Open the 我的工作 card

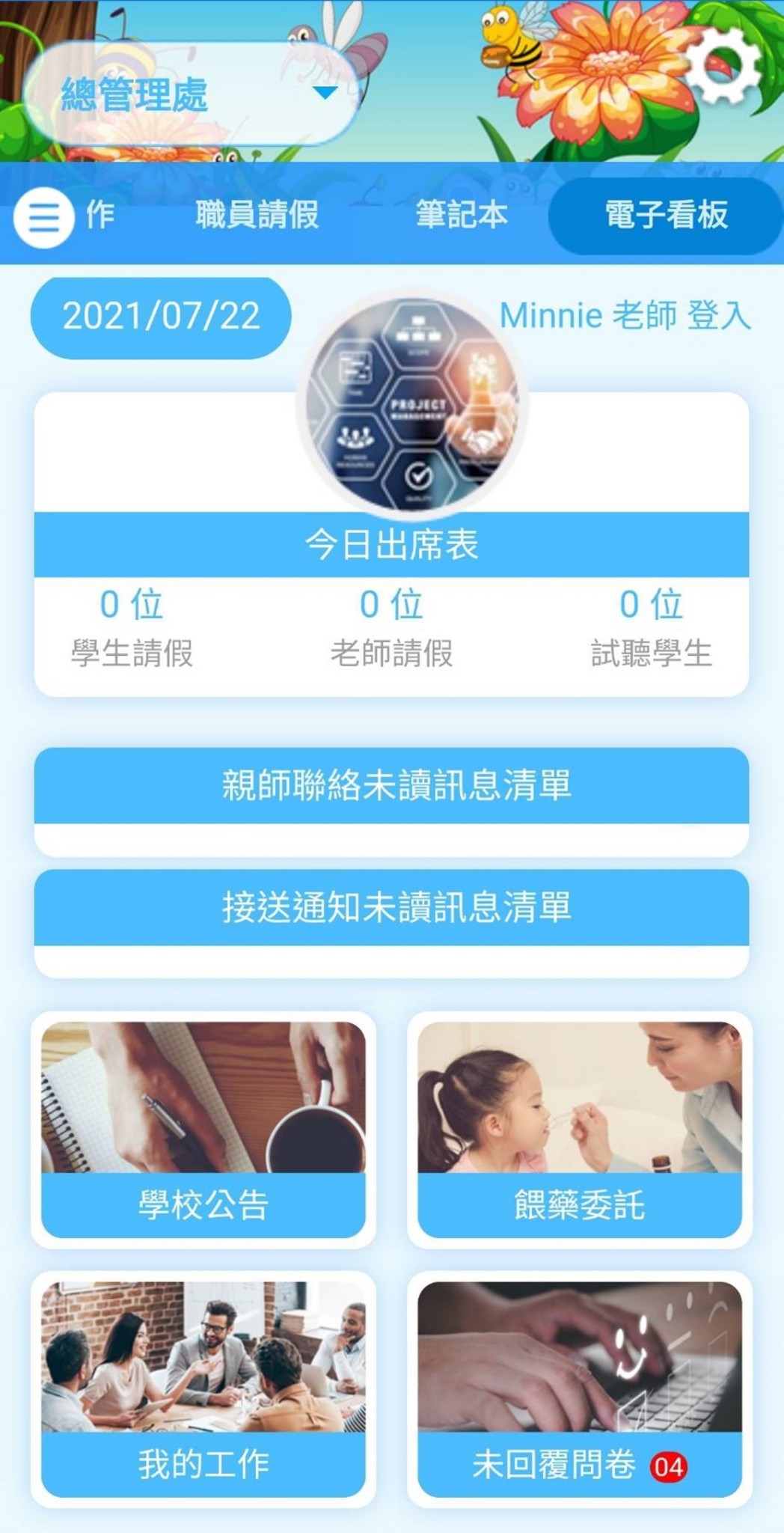(203, 1390)
